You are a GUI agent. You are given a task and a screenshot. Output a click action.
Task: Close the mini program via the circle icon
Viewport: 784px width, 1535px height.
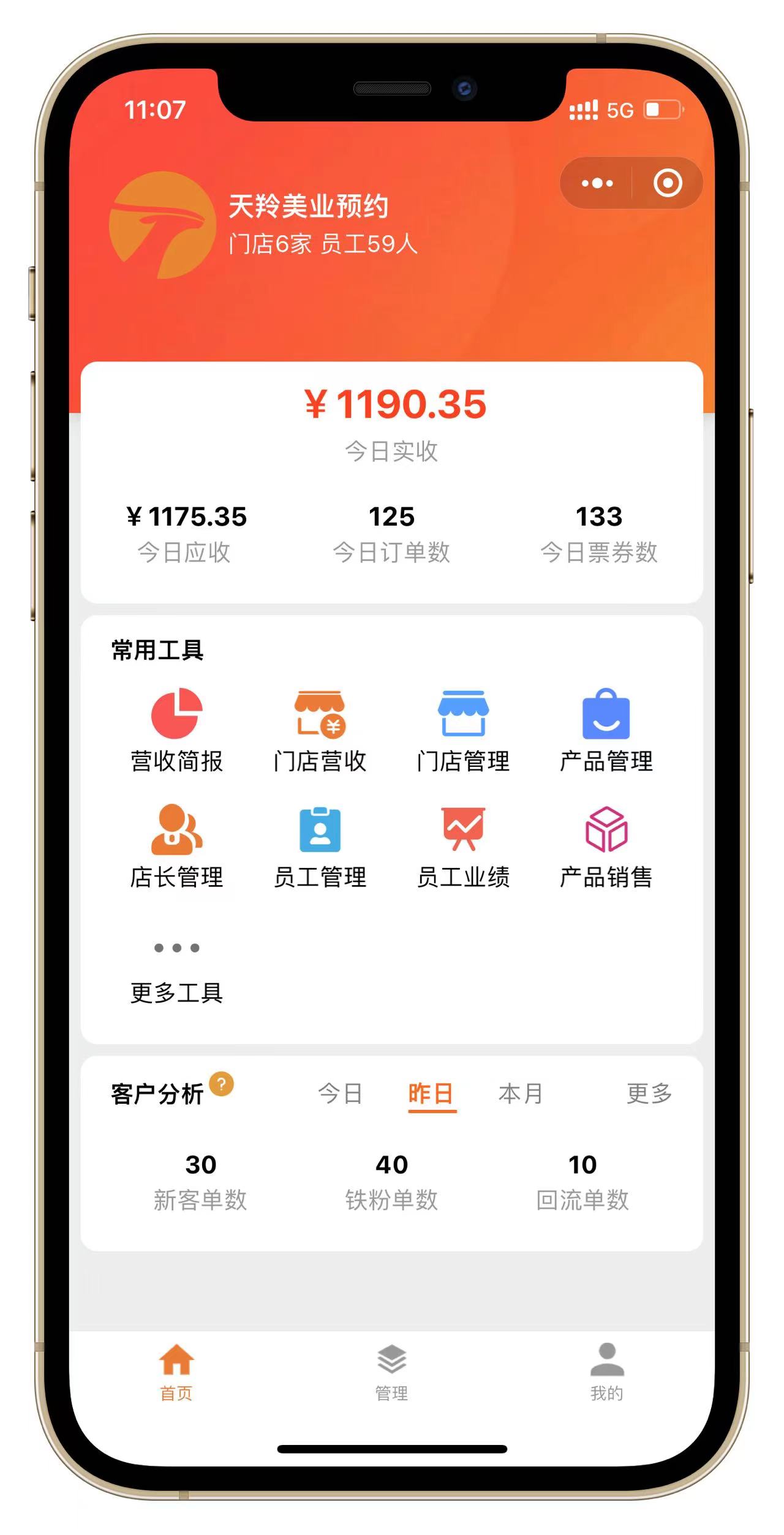coord(668,183)
